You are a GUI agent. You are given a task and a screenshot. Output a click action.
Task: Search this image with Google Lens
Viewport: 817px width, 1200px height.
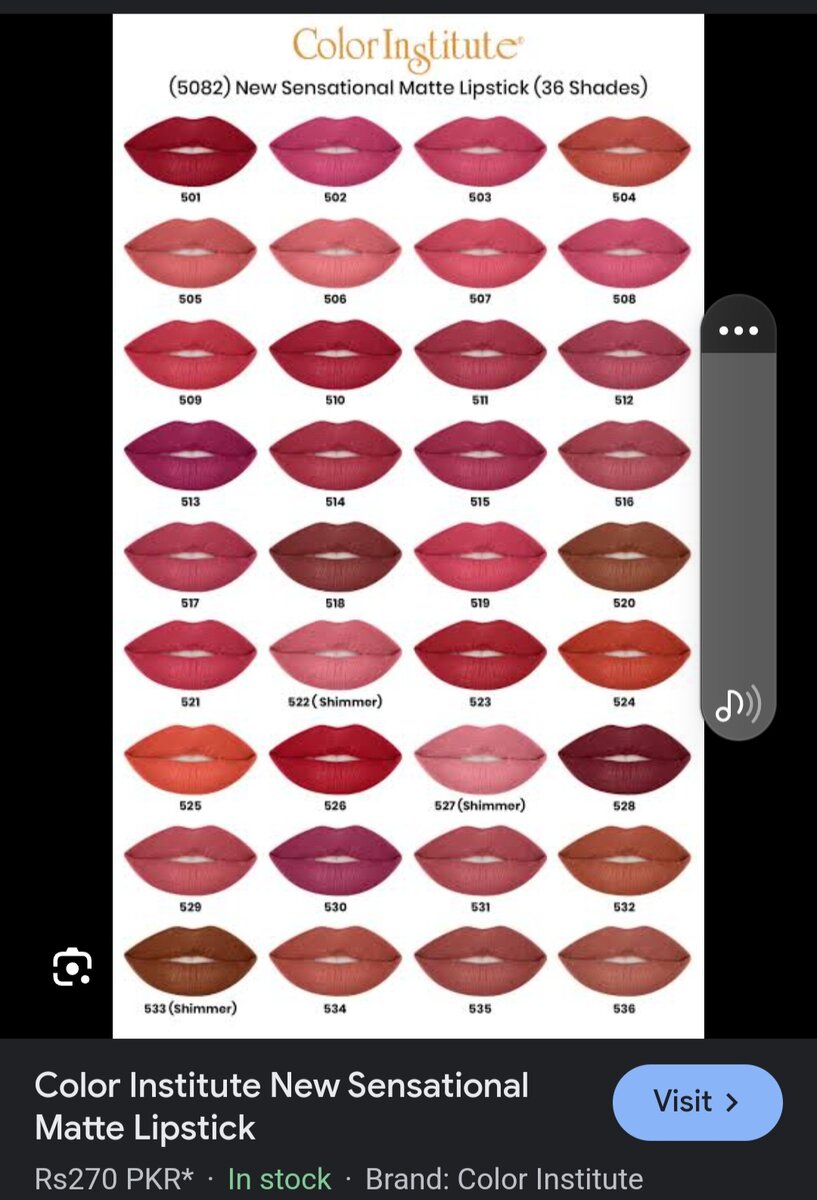click(x=73, y=967)
